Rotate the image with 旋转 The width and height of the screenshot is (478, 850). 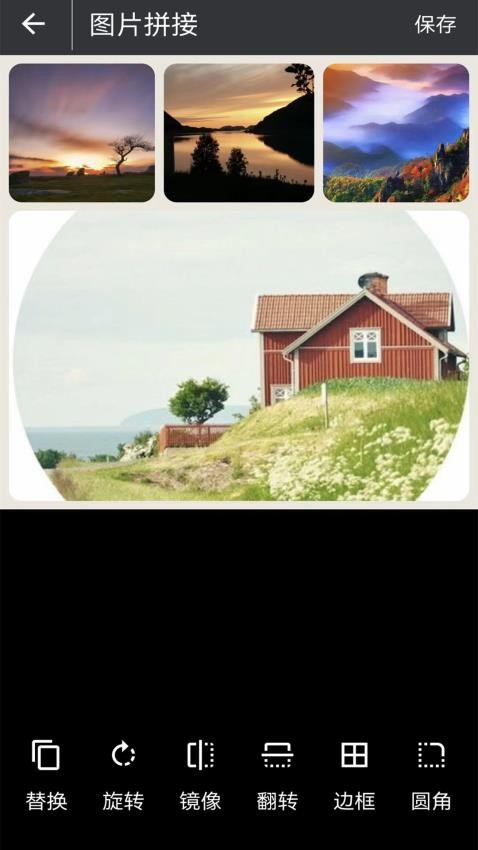pos(123,774)
